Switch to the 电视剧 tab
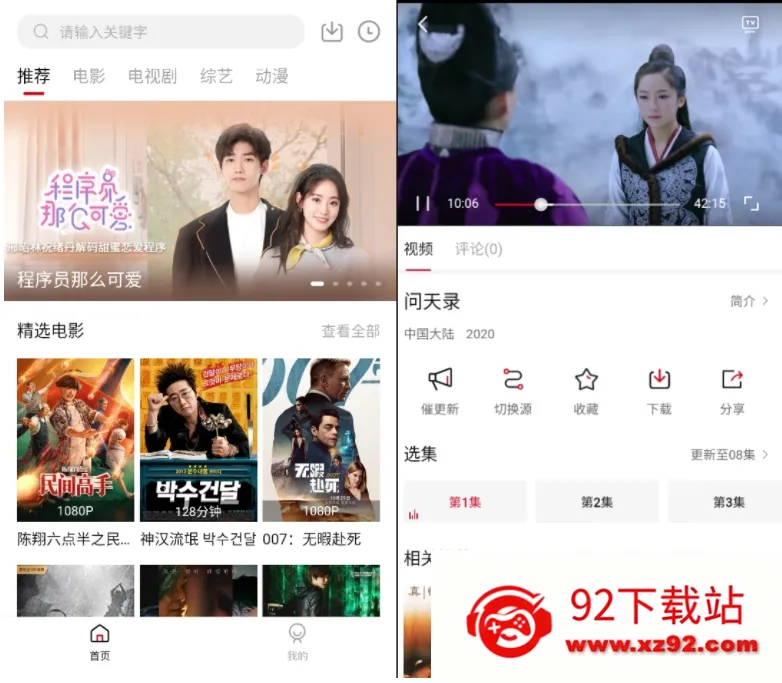Screen dimensions: 782x683 (x=152, y=76)
